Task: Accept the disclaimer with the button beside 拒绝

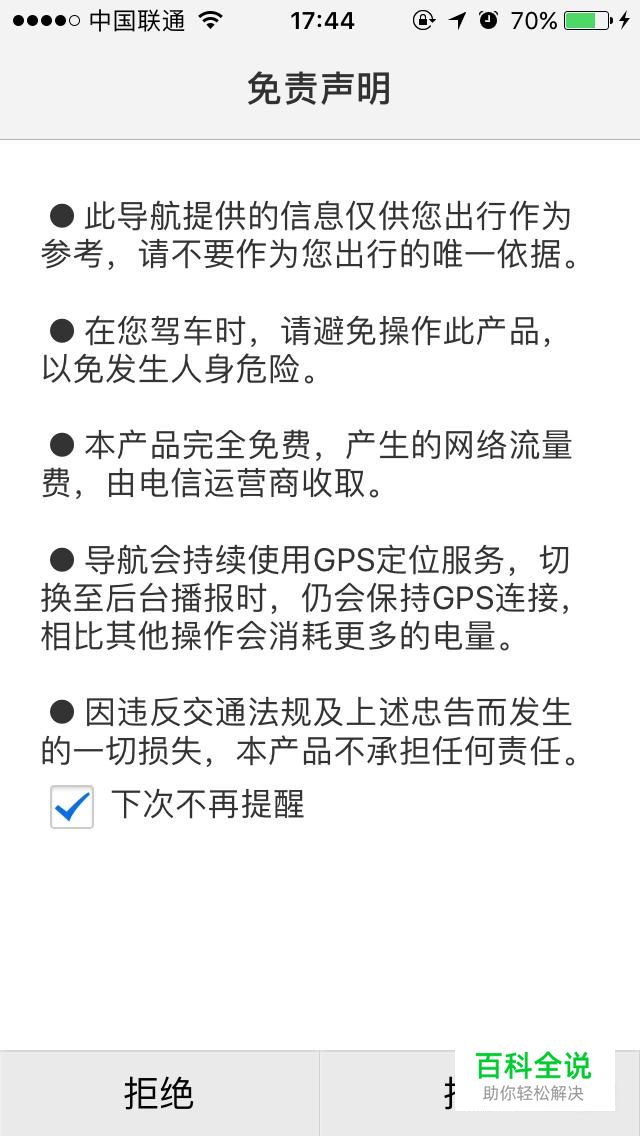Action: (x=479, y=1093)
